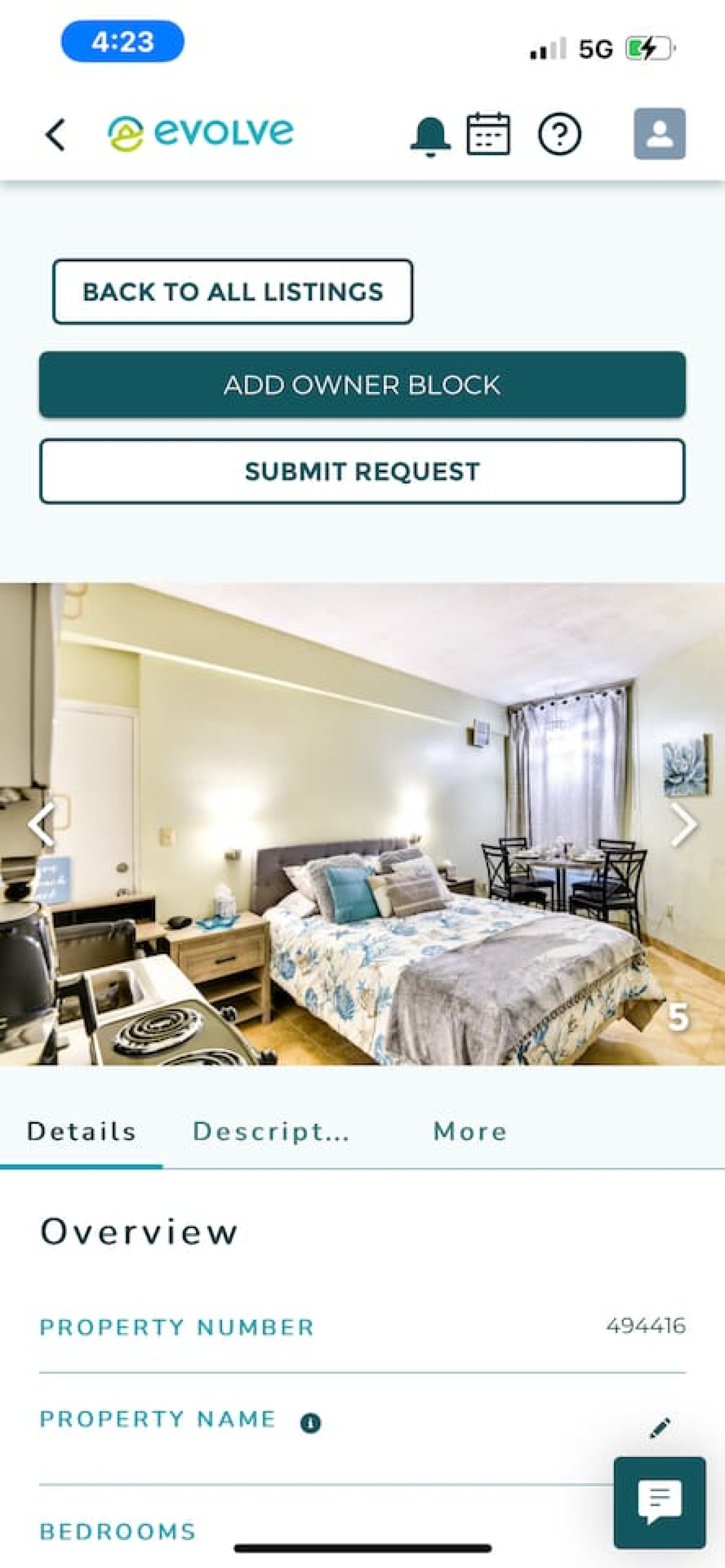The width and height of the screenshot is (725, 1568).
Task: Open the user profile avatar
Action: pos(659,134)
